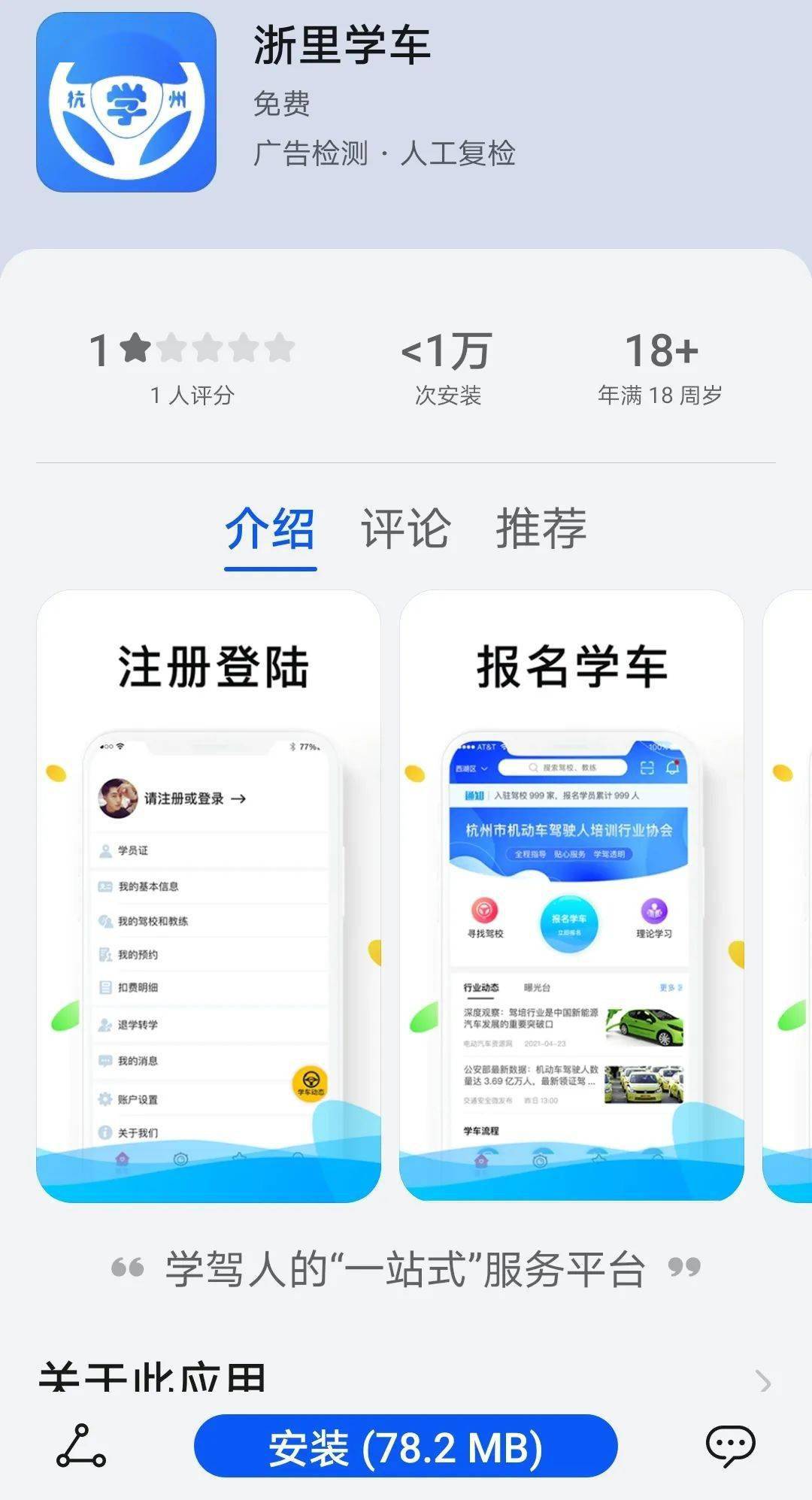Open the 西湖区 region dropdown

tap(470, 767)
